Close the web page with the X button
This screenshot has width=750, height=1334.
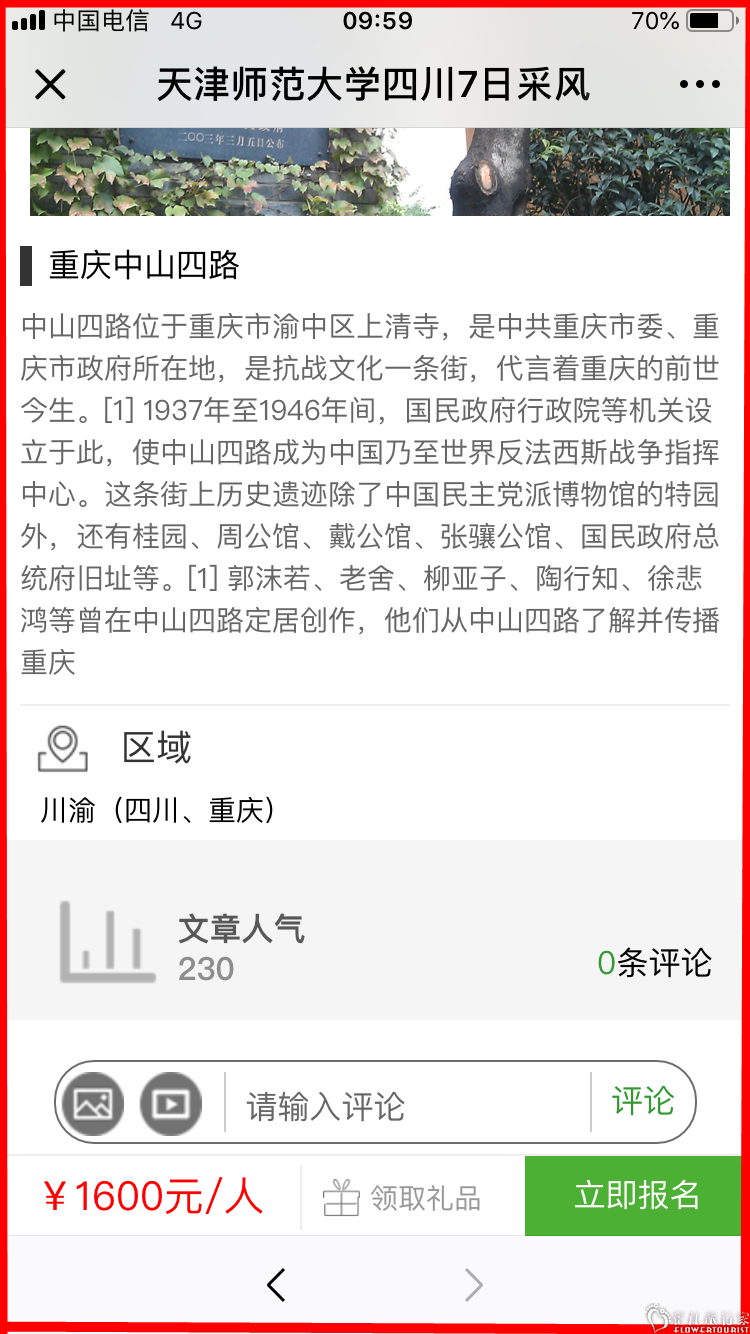[x=50, y=85]
